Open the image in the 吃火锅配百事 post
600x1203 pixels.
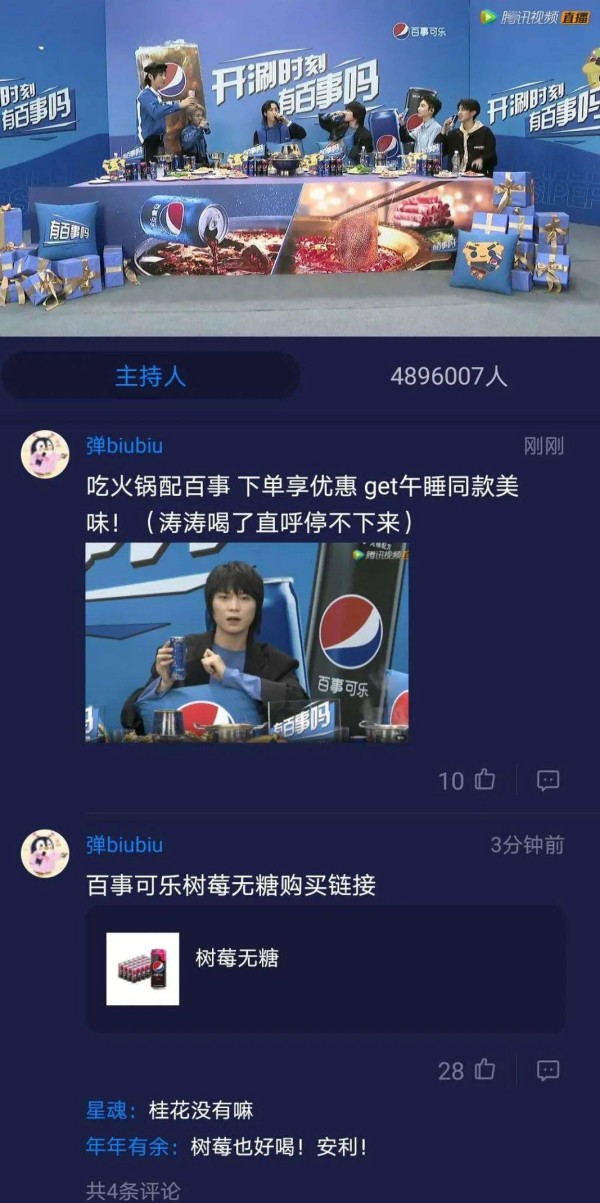(x=246, y=642)
